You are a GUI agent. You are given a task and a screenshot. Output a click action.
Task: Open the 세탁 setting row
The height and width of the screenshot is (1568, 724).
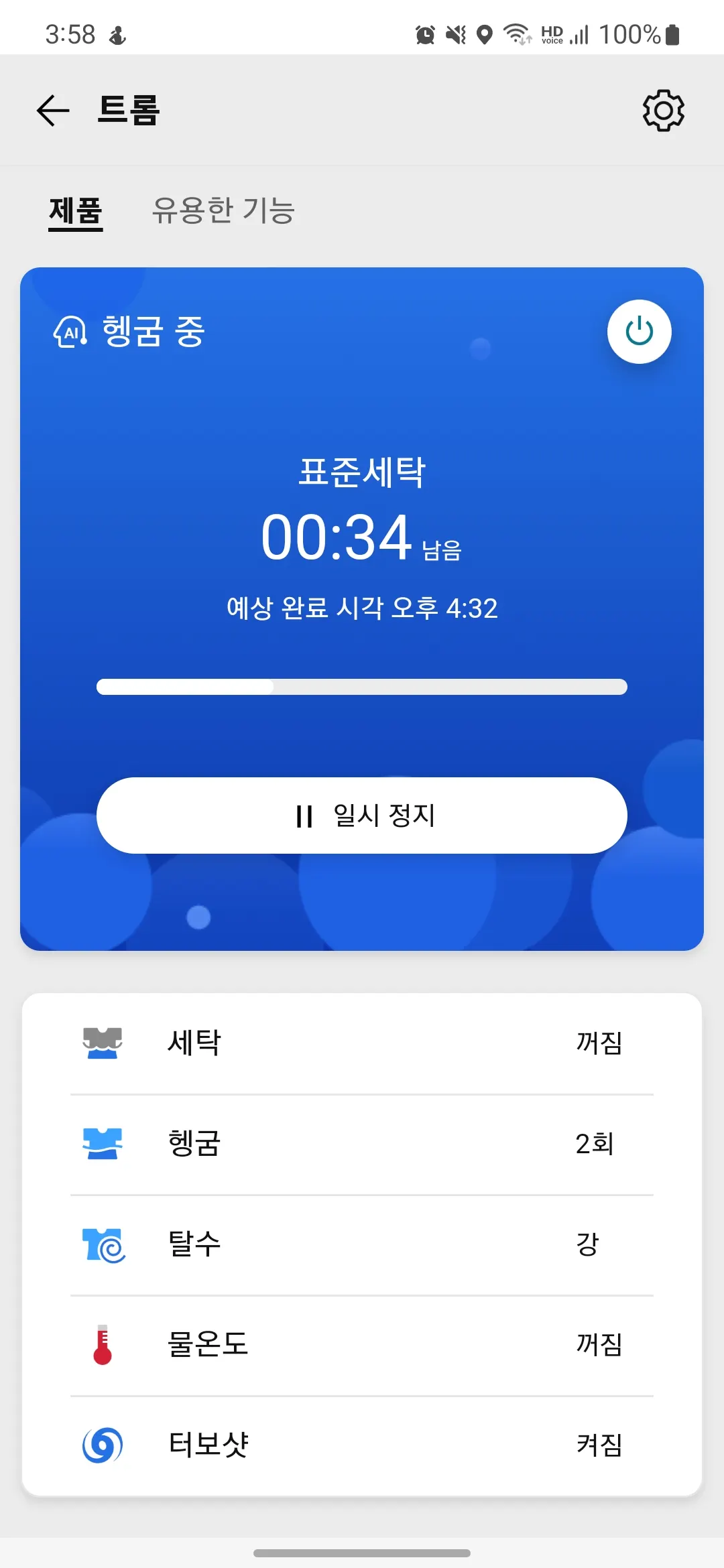coord(362,1043)
